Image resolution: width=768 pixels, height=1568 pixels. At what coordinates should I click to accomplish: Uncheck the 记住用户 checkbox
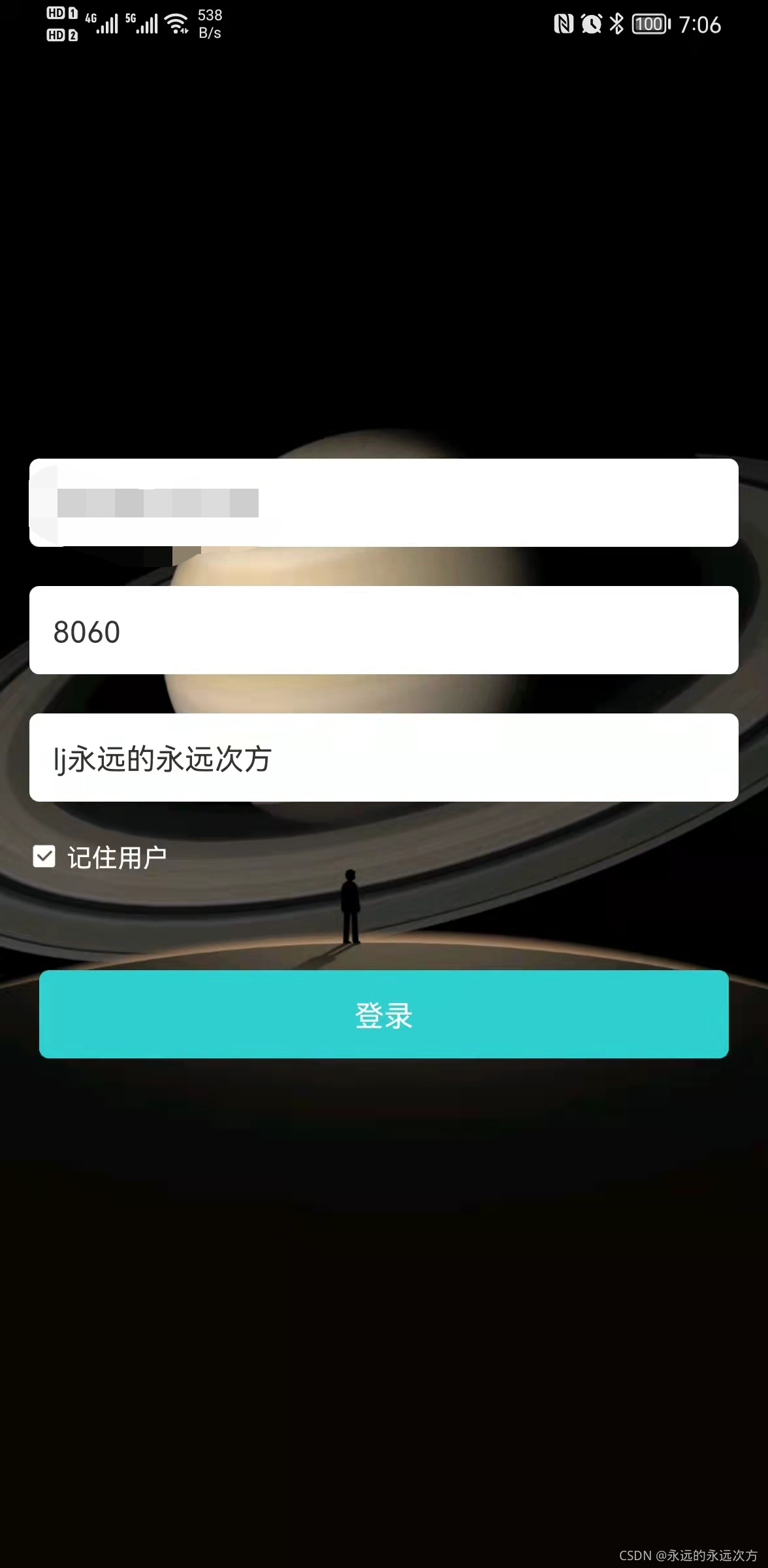click(x=44, y=857)
